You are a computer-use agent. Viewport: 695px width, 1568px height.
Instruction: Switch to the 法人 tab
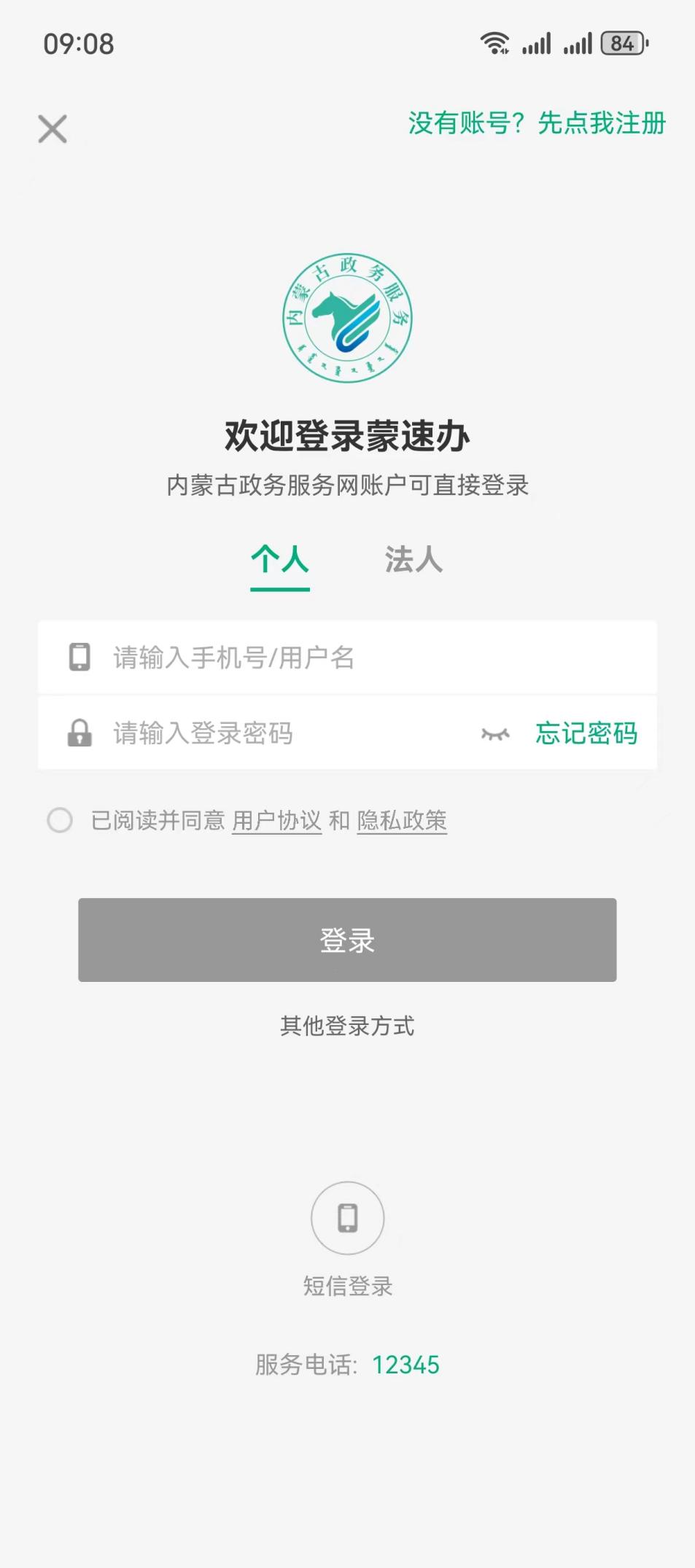pyautogui.click(x=413, y=560)
